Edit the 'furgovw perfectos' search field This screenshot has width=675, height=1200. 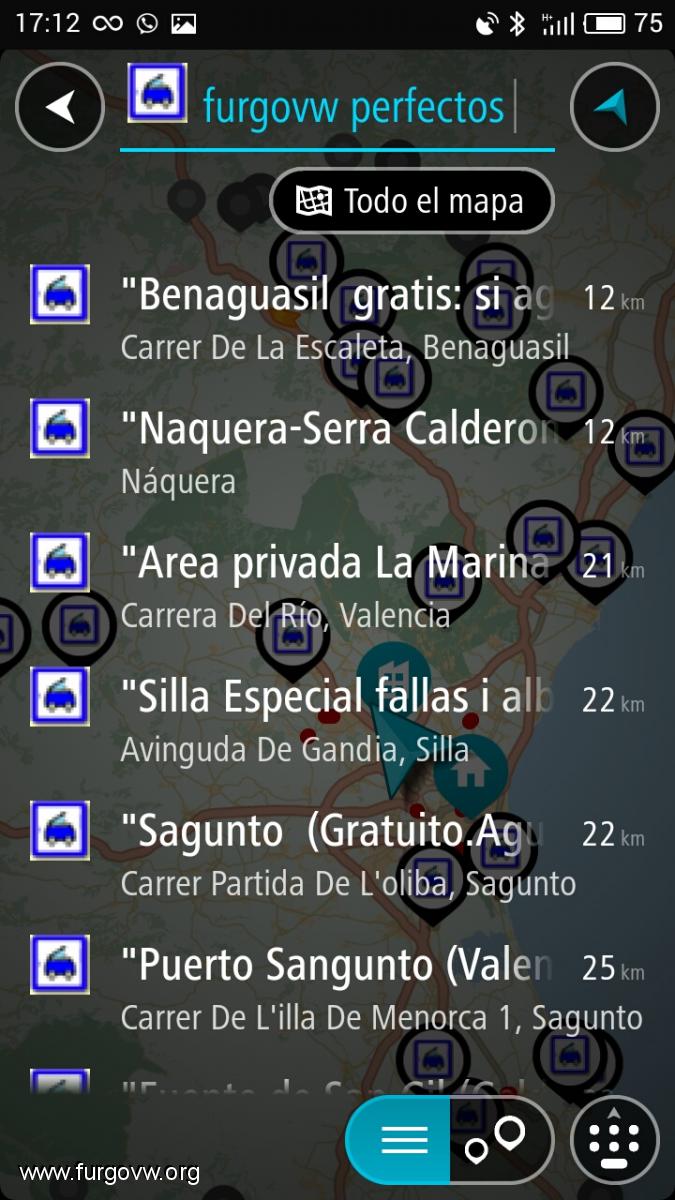click(x=337, y=107)
